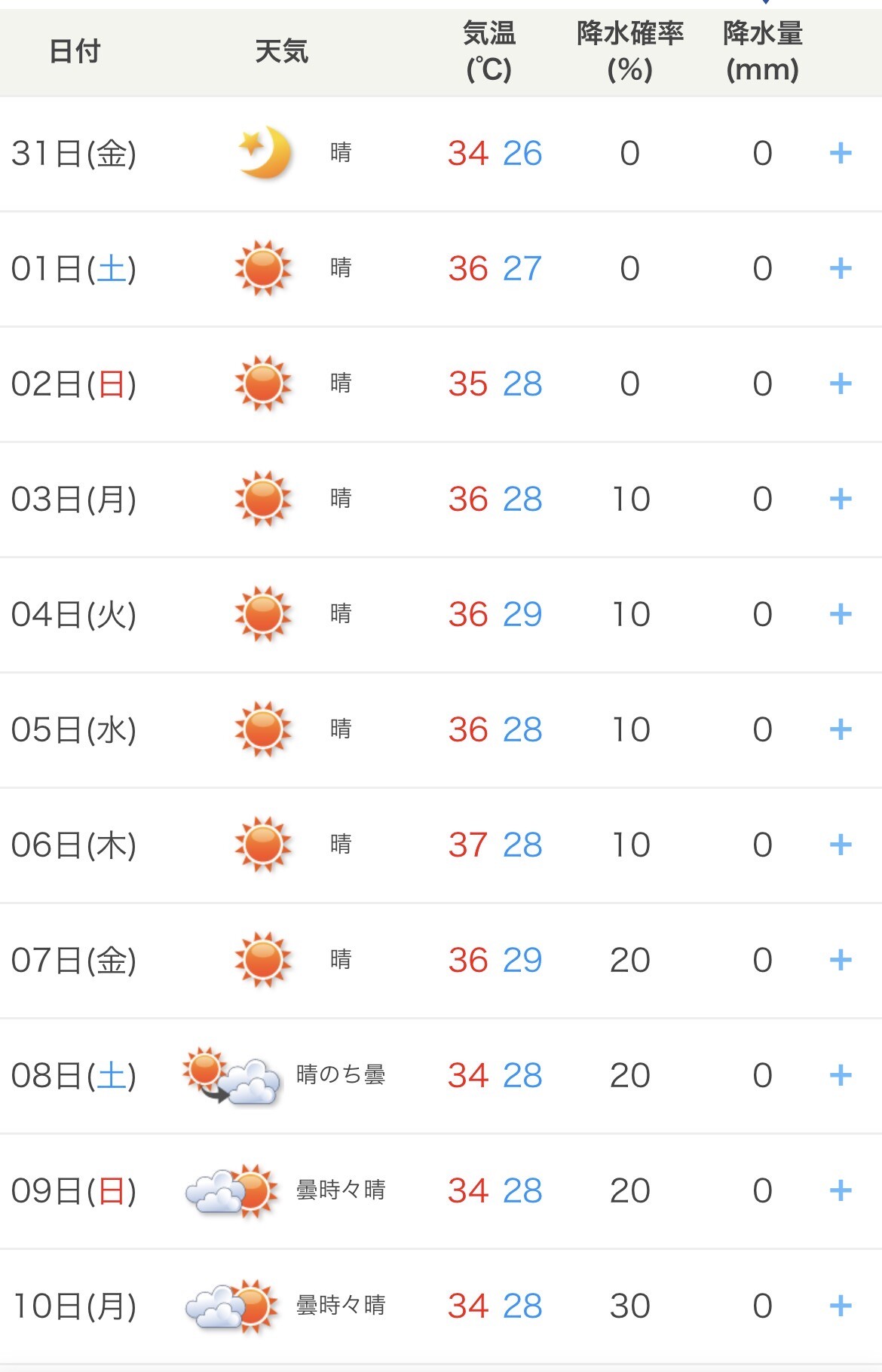The height and width of the screenshot is (1372, 882).
Task: Expand 08日(土) 晴のち曇 forecast
Action: (x=840, y=1076)
